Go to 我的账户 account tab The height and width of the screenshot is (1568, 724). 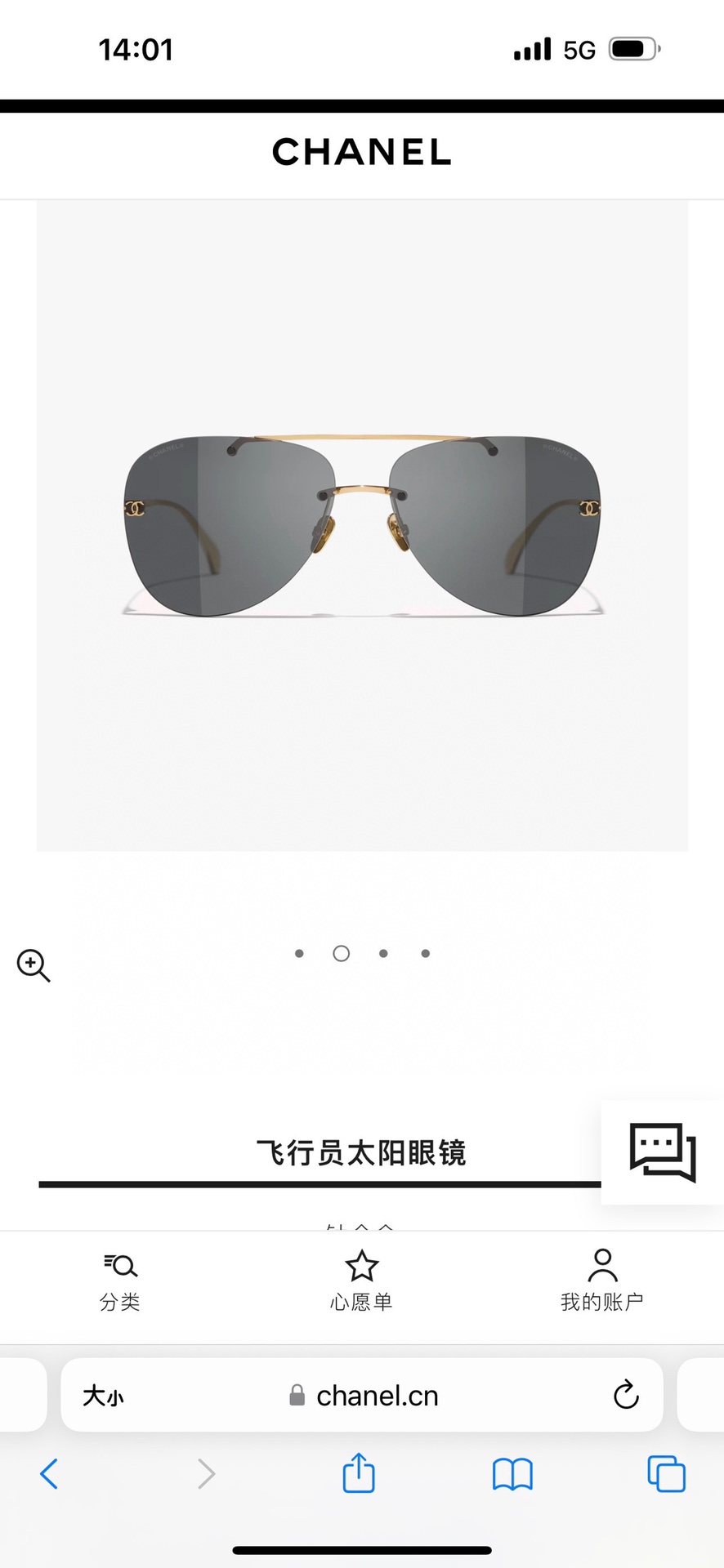coord(602,1280)
